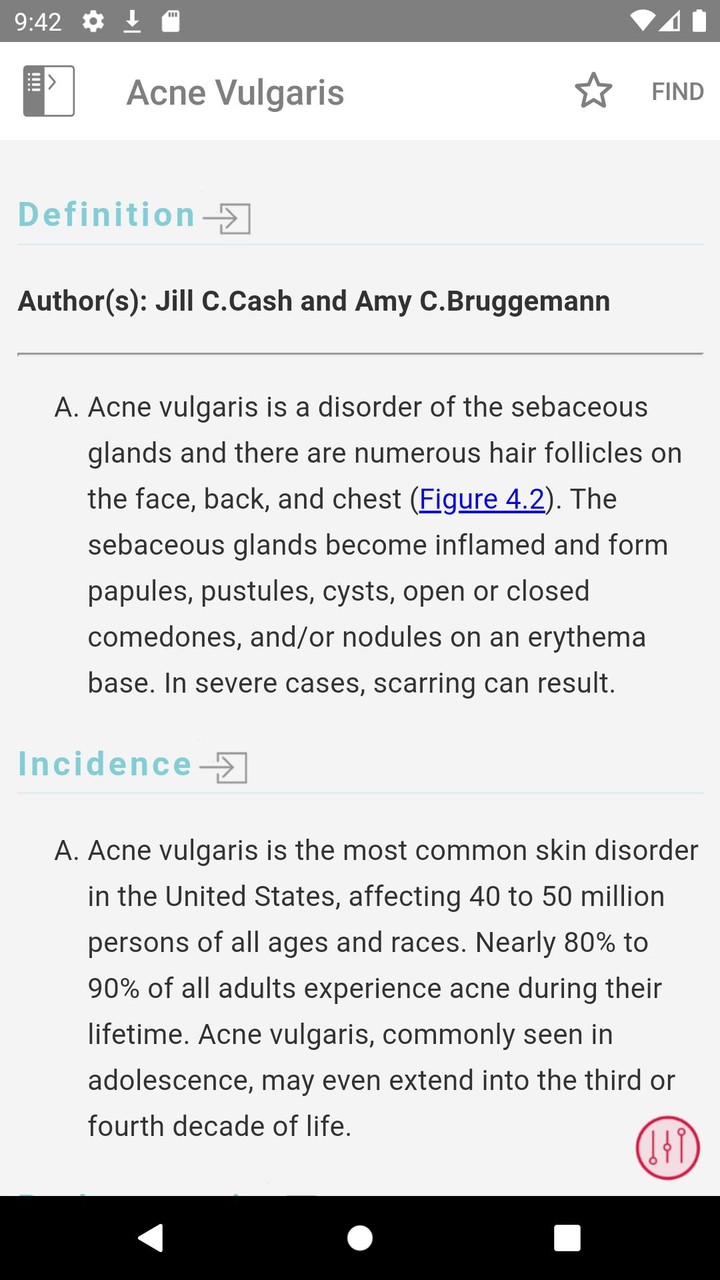Open the table of contents sidebar icon
The height and width of the screenshot is (1280, 720).
(47, 90)
